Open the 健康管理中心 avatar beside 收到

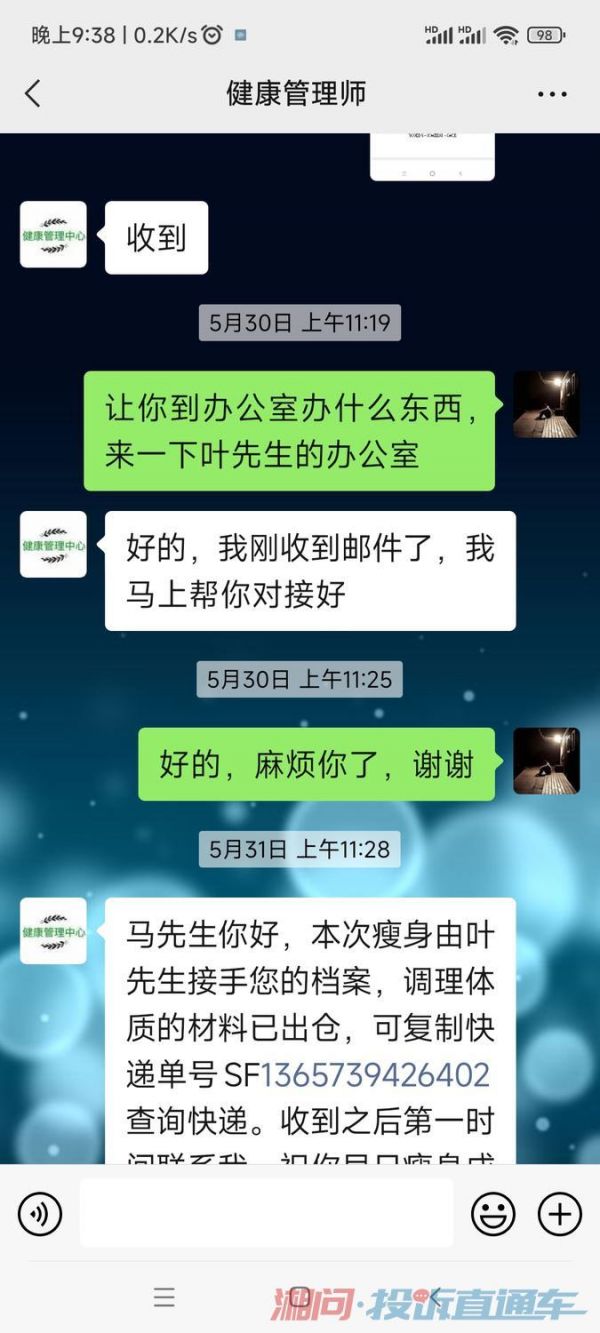click(53, 234)
